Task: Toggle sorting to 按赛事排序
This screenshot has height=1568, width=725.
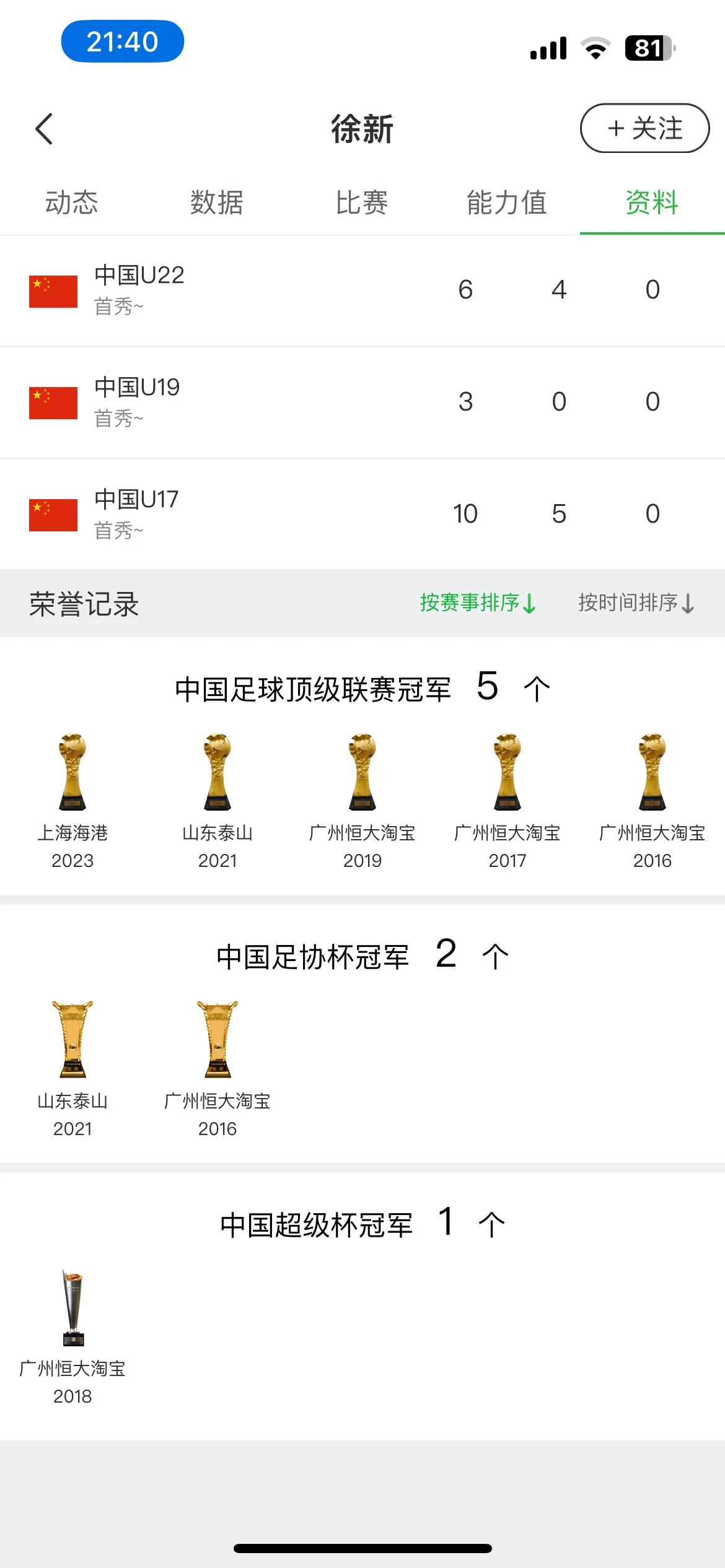Action: click(x=471, y=603)
